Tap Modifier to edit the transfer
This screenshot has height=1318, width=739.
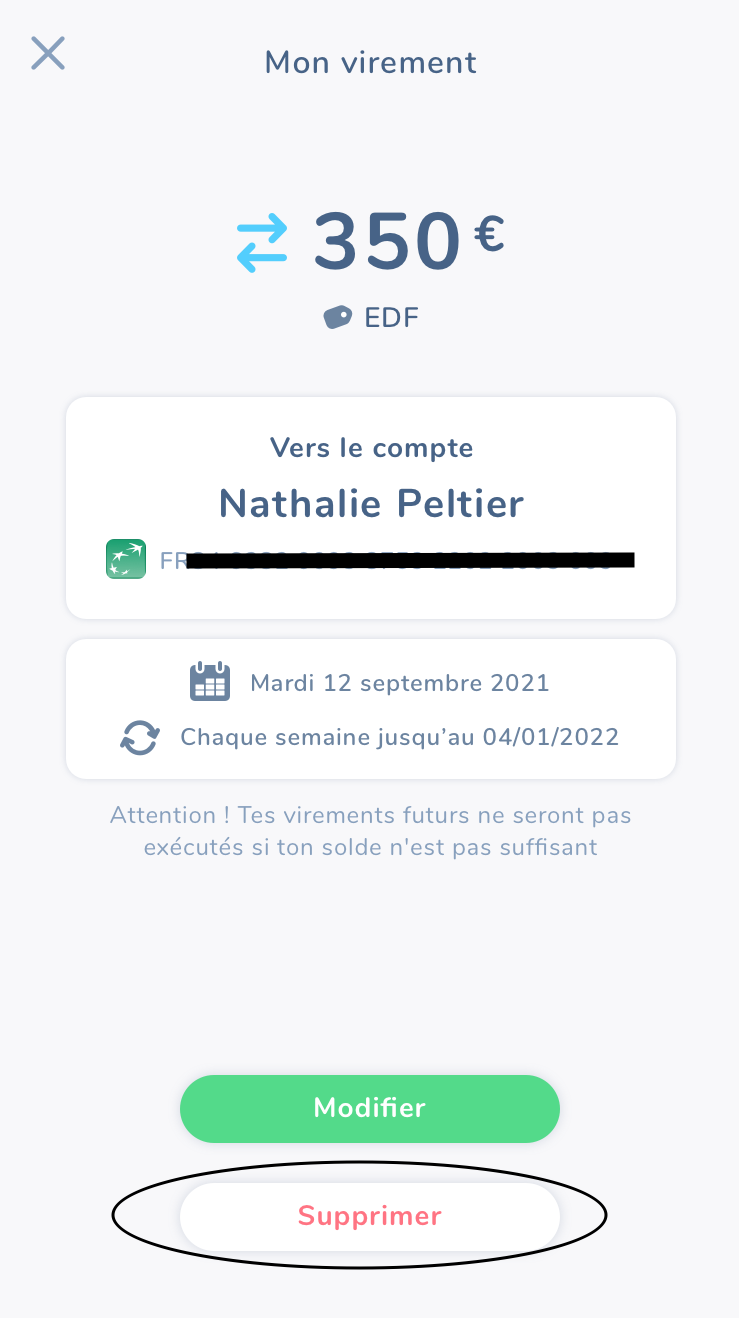coord(370,1108)
